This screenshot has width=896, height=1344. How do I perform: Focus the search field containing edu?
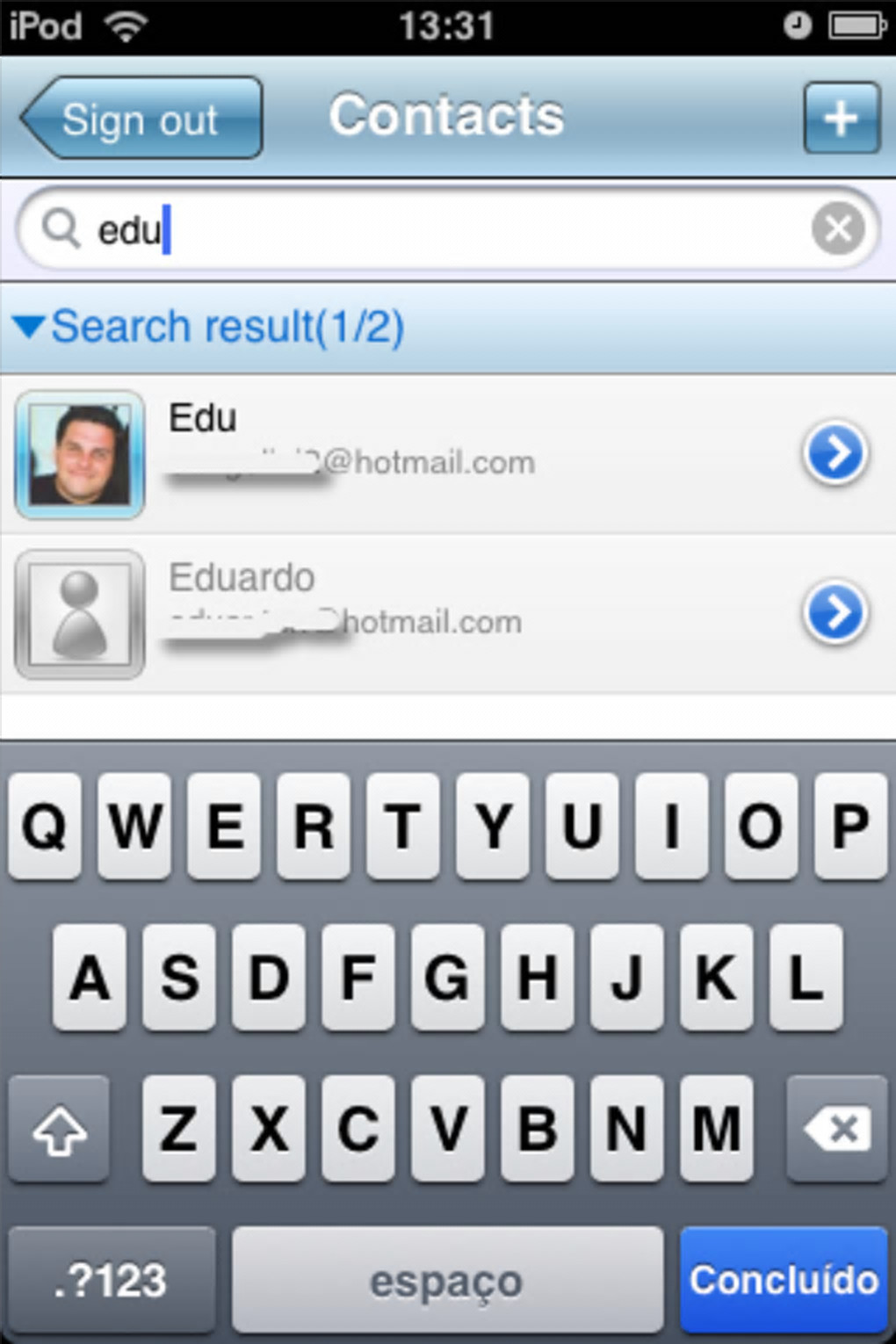[x=439, y=230]
